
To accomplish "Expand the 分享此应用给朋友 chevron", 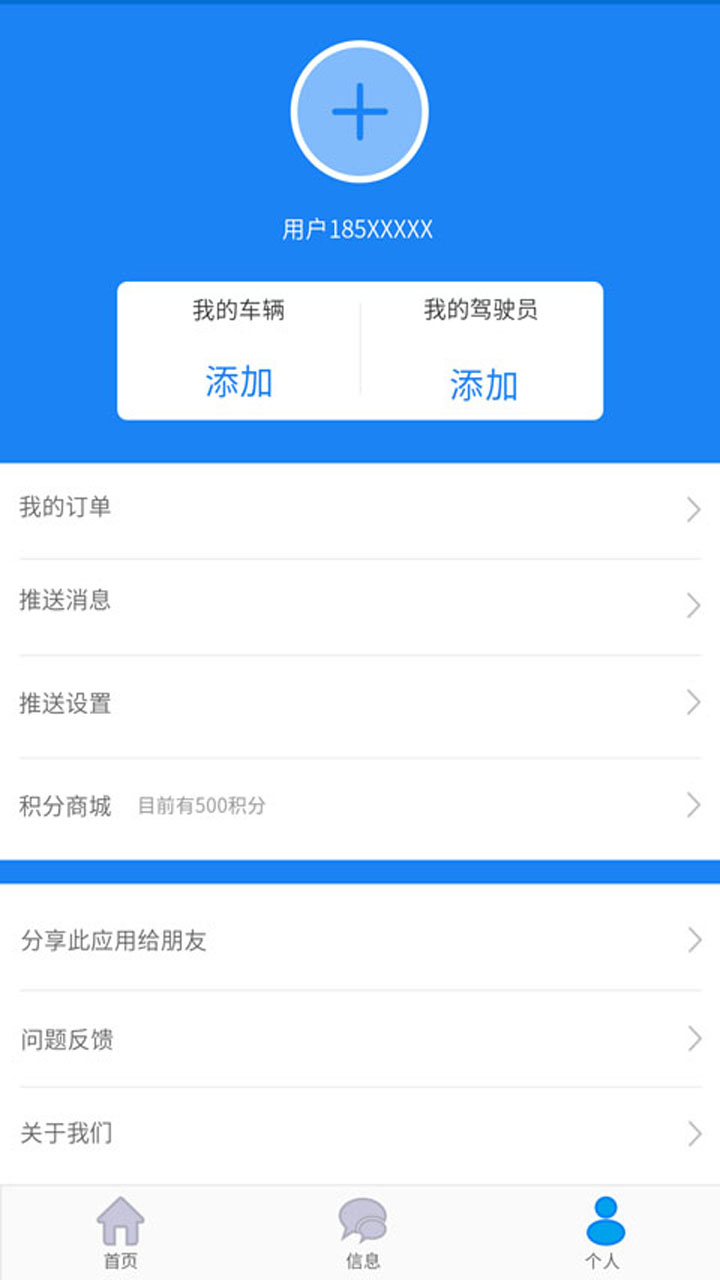I will coord(693,939).
